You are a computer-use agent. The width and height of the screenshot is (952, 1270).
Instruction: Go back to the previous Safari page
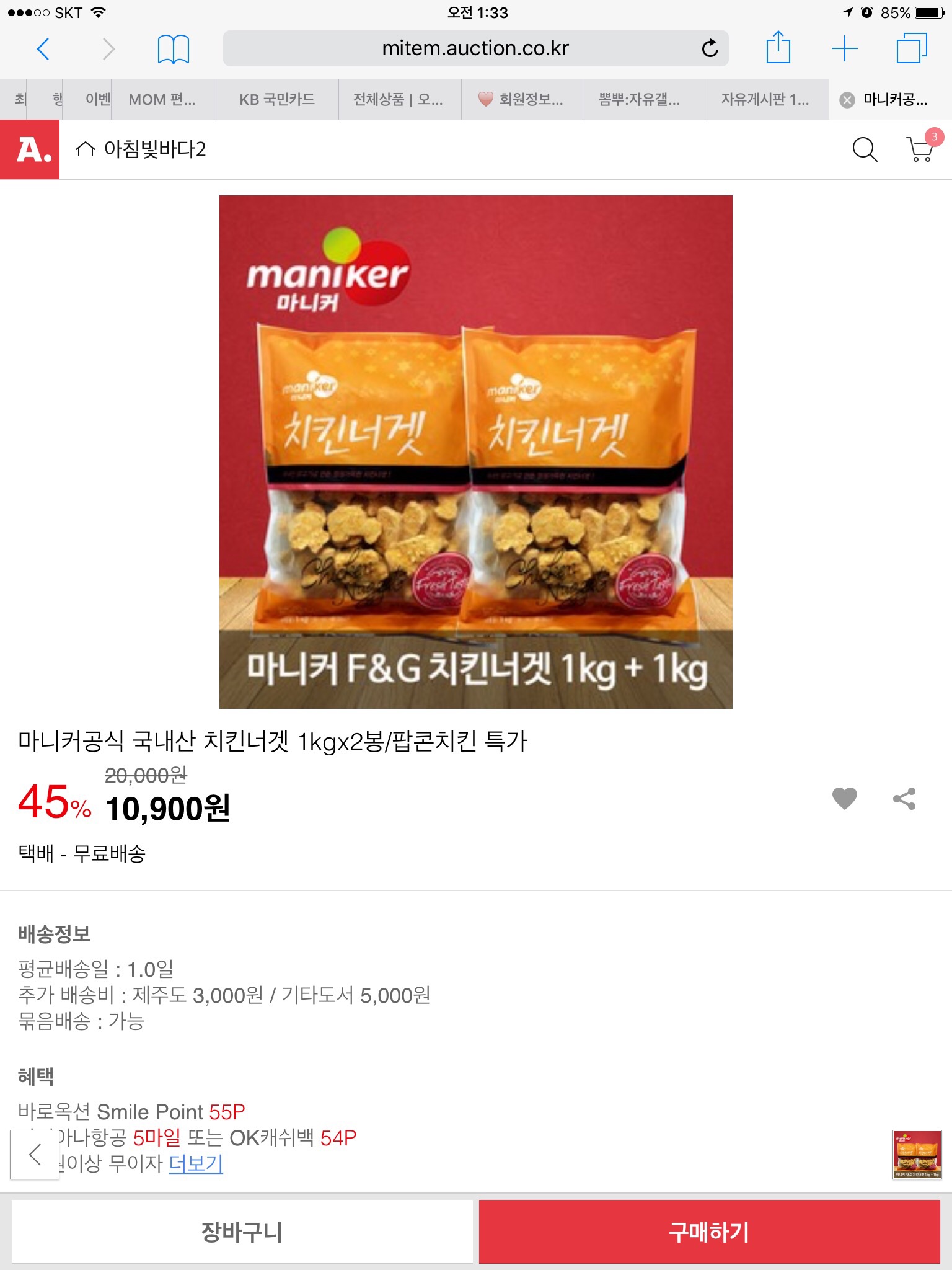[43, 48]
